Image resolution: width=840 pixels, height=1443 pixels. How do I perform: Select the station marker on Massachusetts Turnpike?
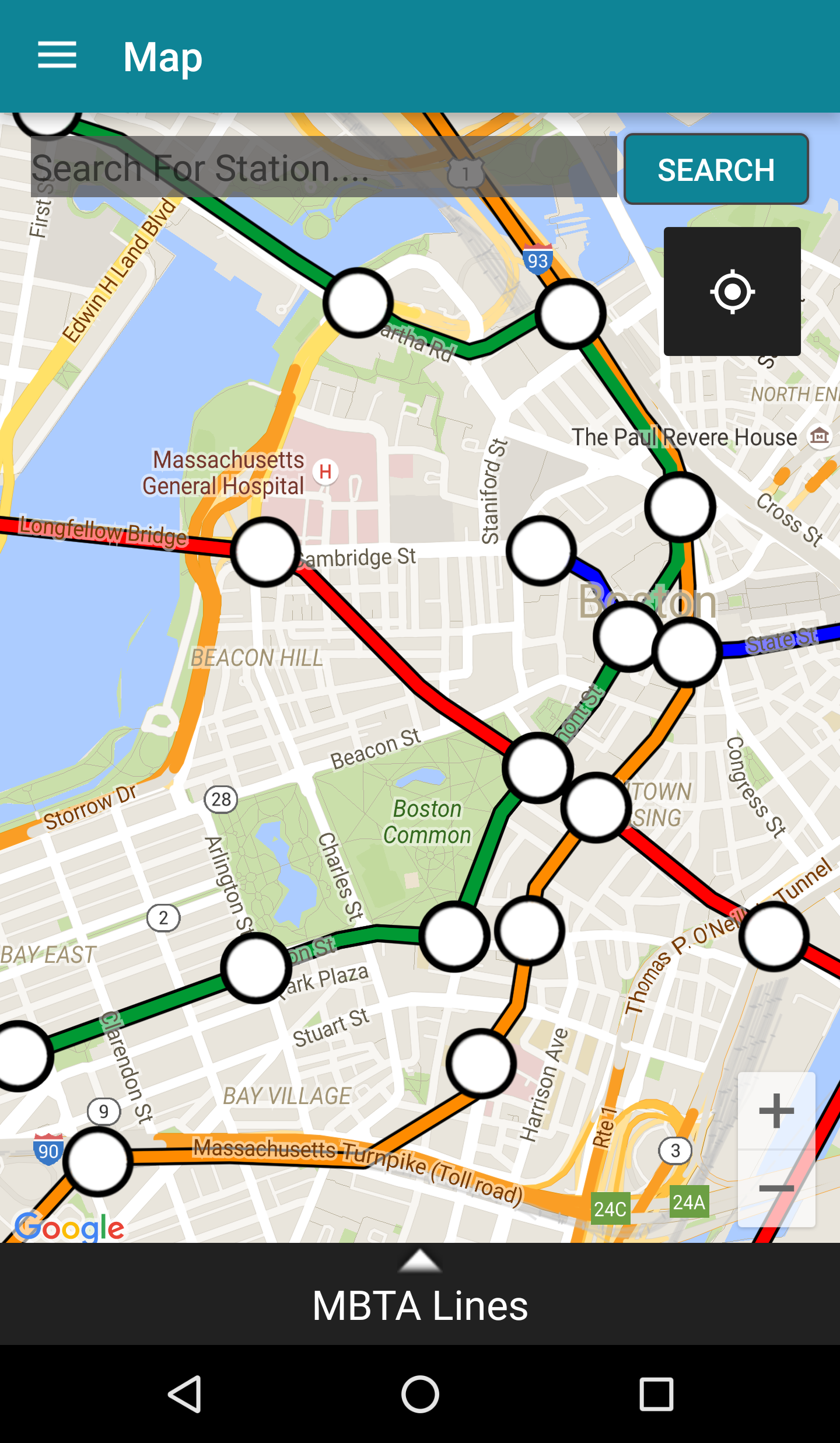[x=97, y=1161]
